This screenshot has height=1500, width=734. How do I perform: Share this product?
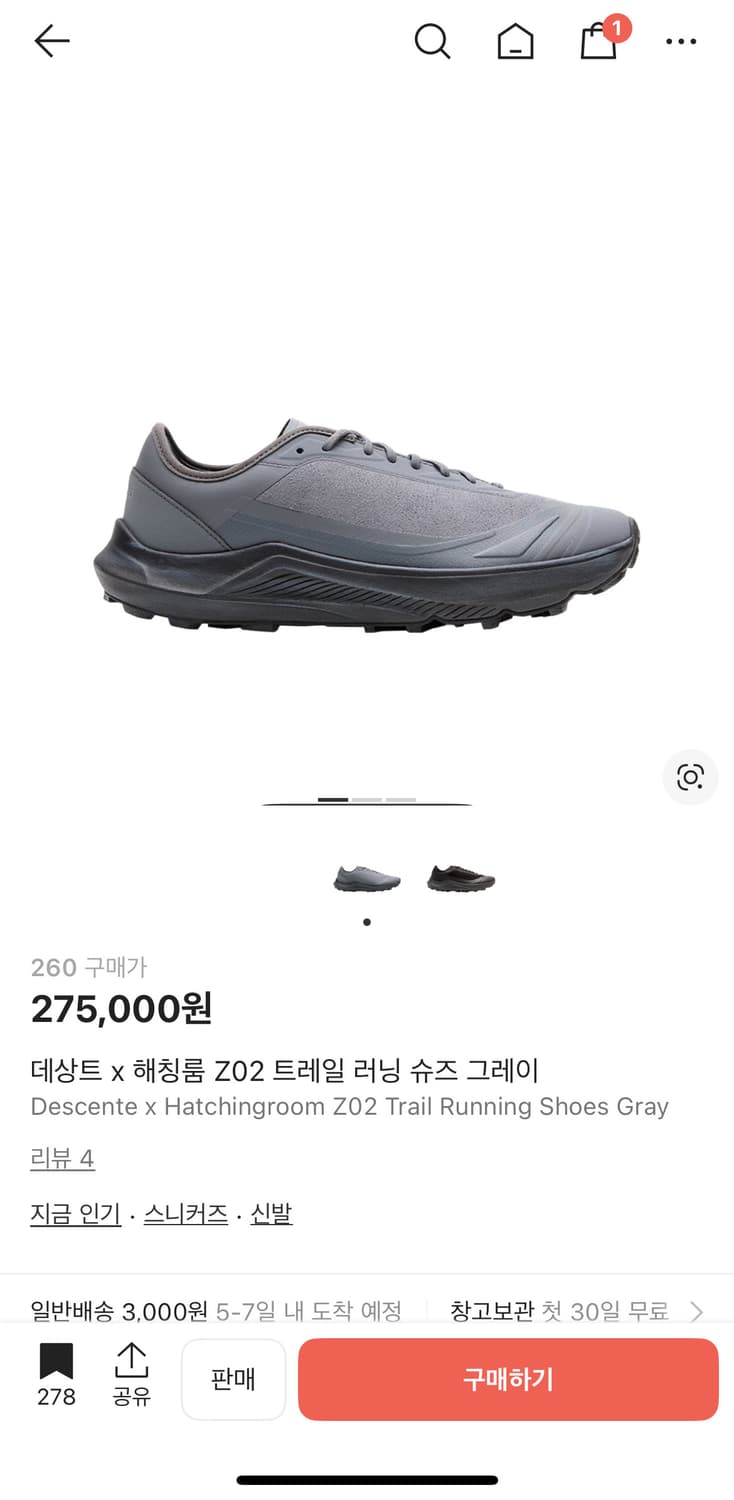(131, 1378)
